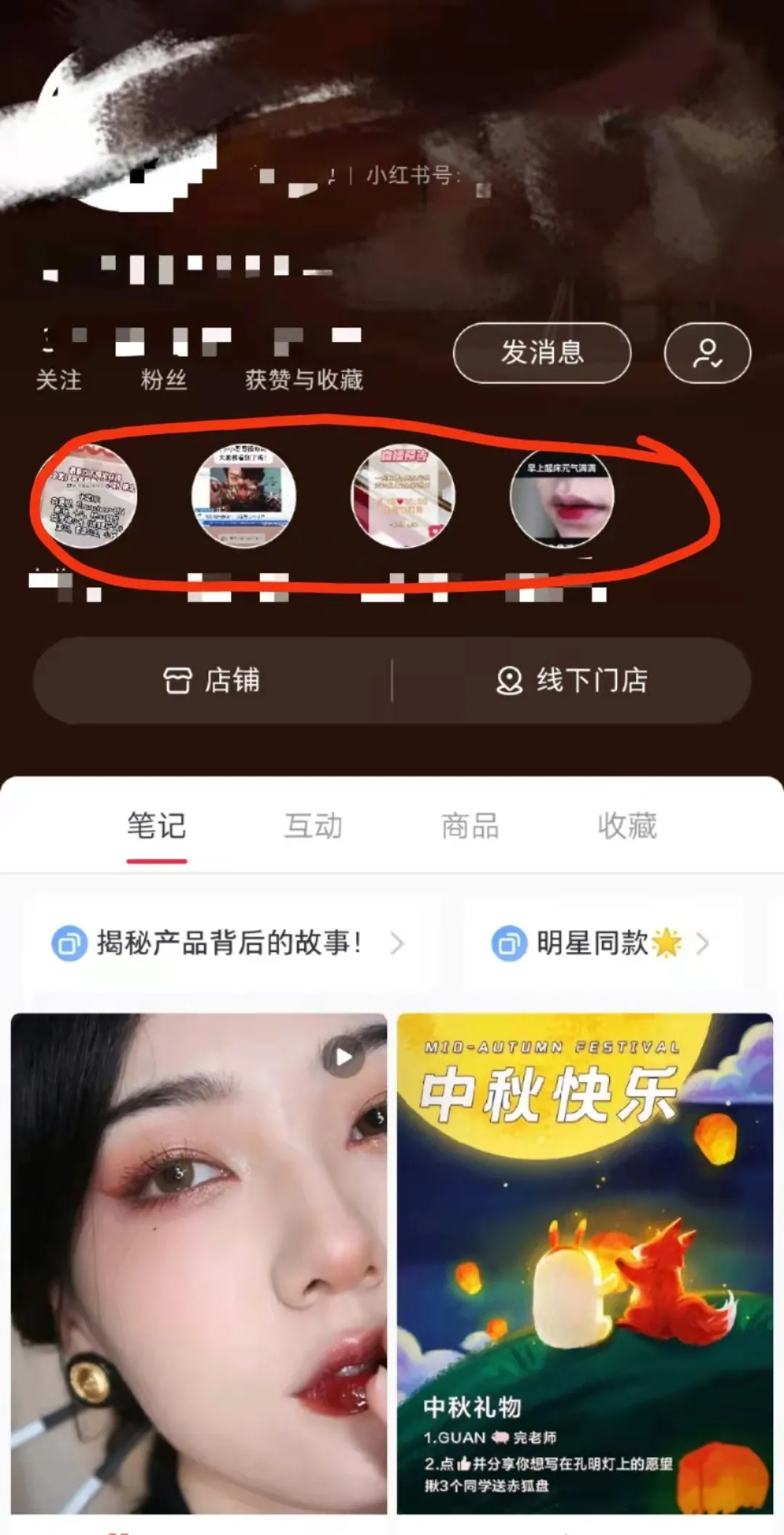Open the first circled highlight thumbnail
The width and height of the screenshot is (784, 1535).
(x=87, y=497)
